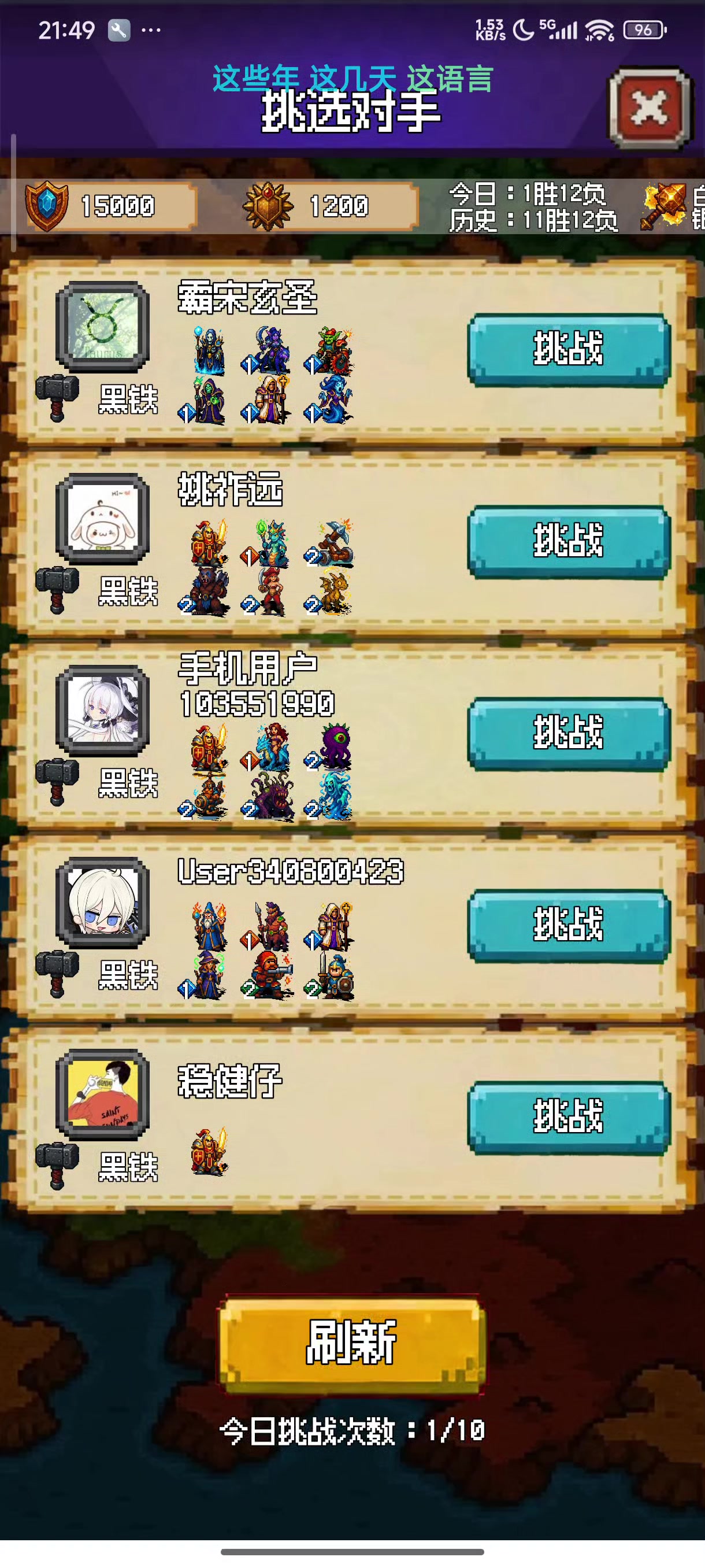Challenge opponent 稳健仔
This screenshot has width=705, height=1568.
tap(568, 1117)
